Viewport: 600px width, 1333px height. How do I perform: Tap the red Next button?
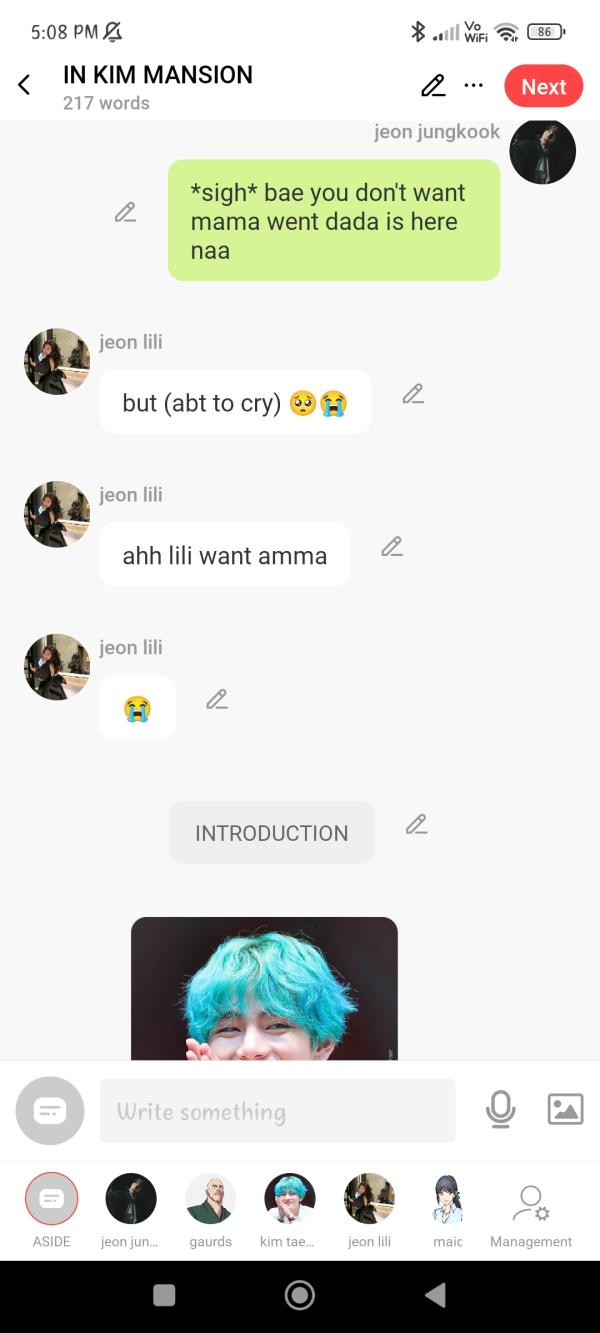543,87
